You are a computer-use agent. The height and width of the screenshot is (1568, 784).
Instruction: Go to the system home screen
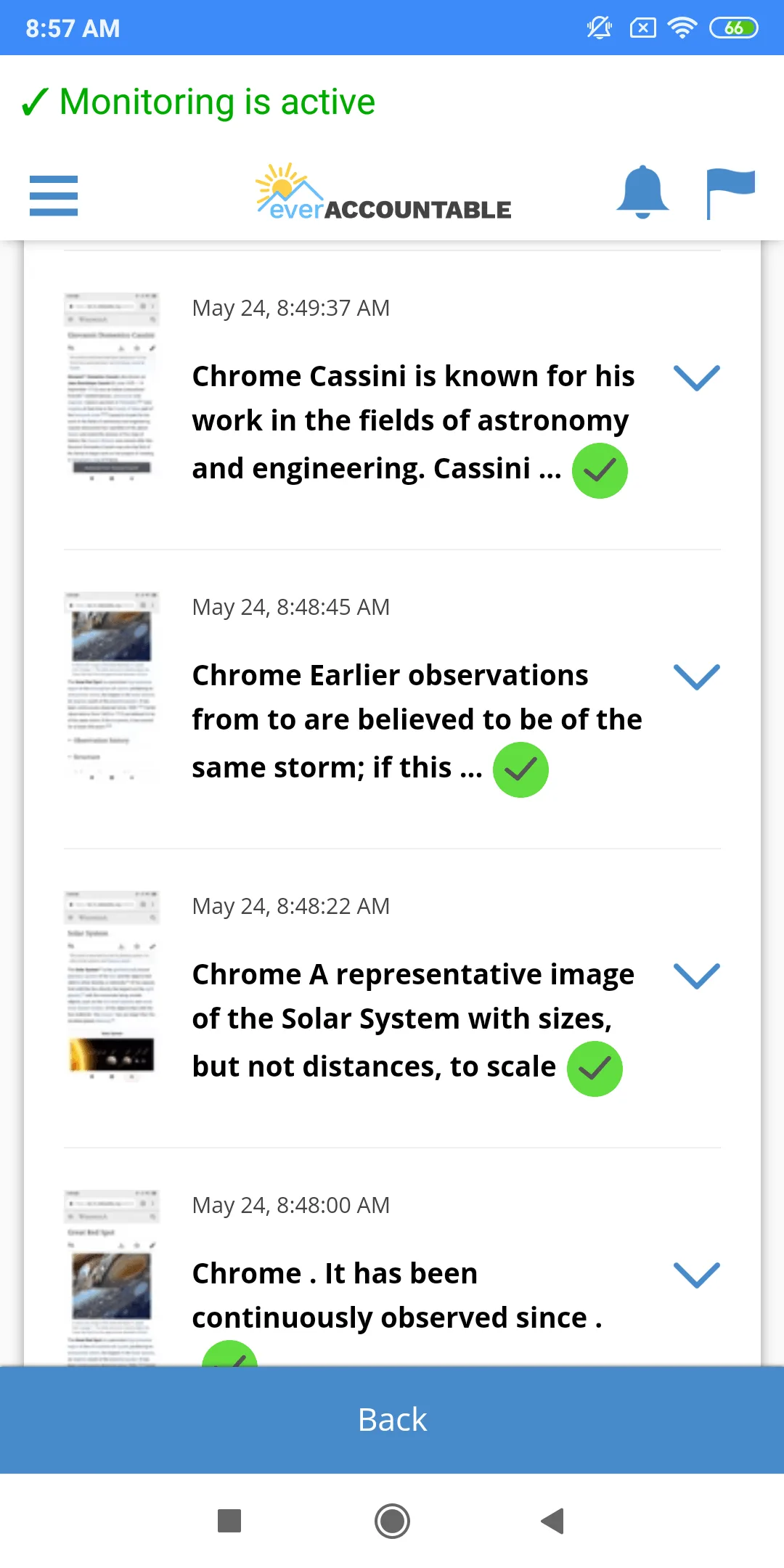point(392,1521)
